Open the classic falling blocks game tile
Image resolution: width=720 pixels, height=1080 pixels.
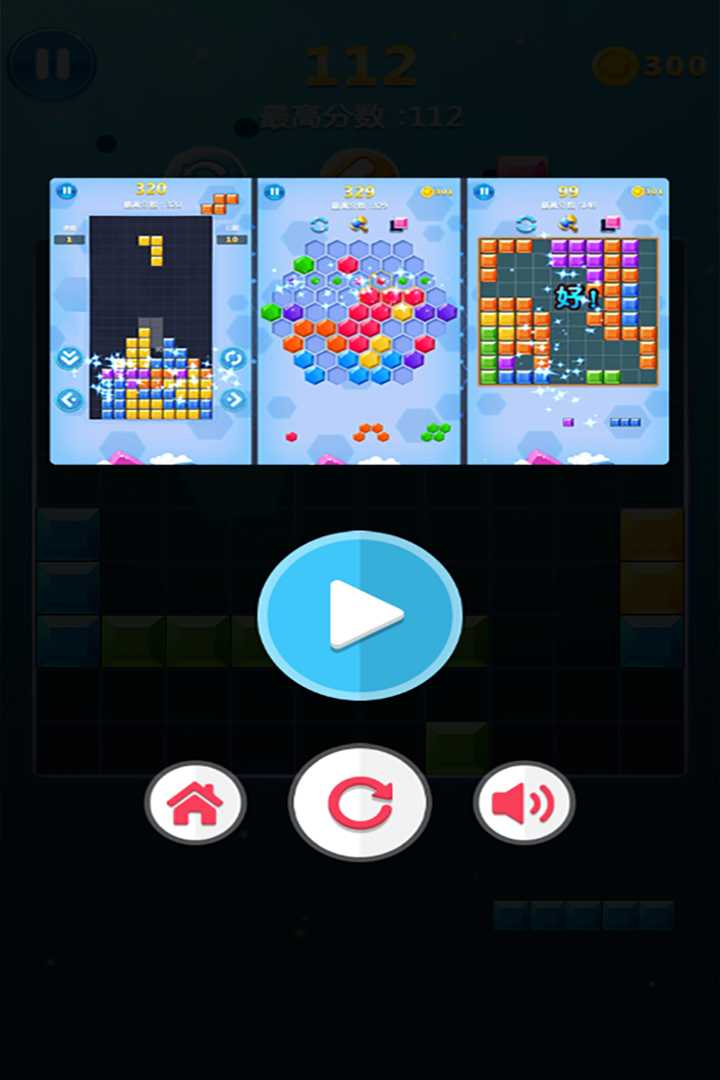pyautogui.click(x=151, y=321)
